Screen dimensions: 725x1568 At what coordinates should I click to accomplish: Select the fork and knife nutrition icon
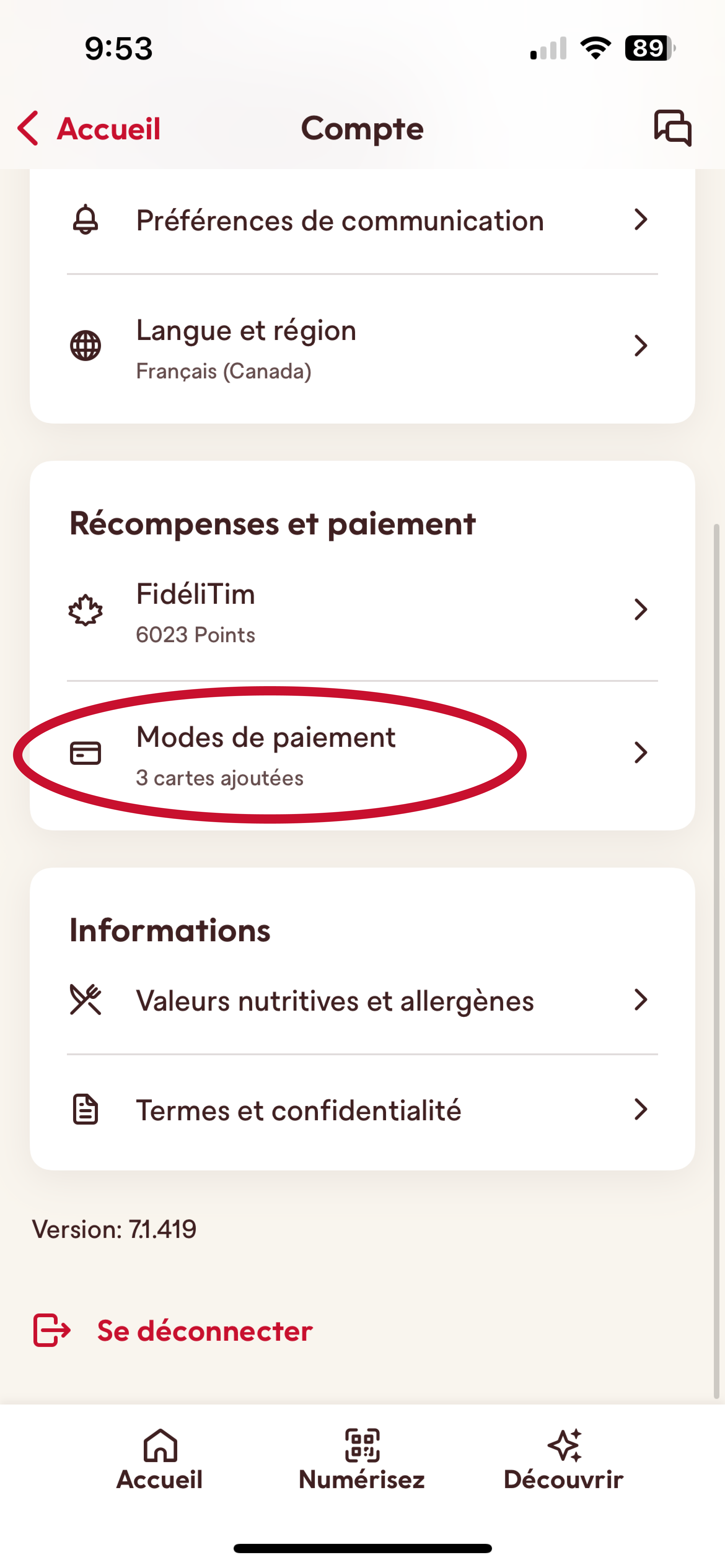click(86, 1000)
